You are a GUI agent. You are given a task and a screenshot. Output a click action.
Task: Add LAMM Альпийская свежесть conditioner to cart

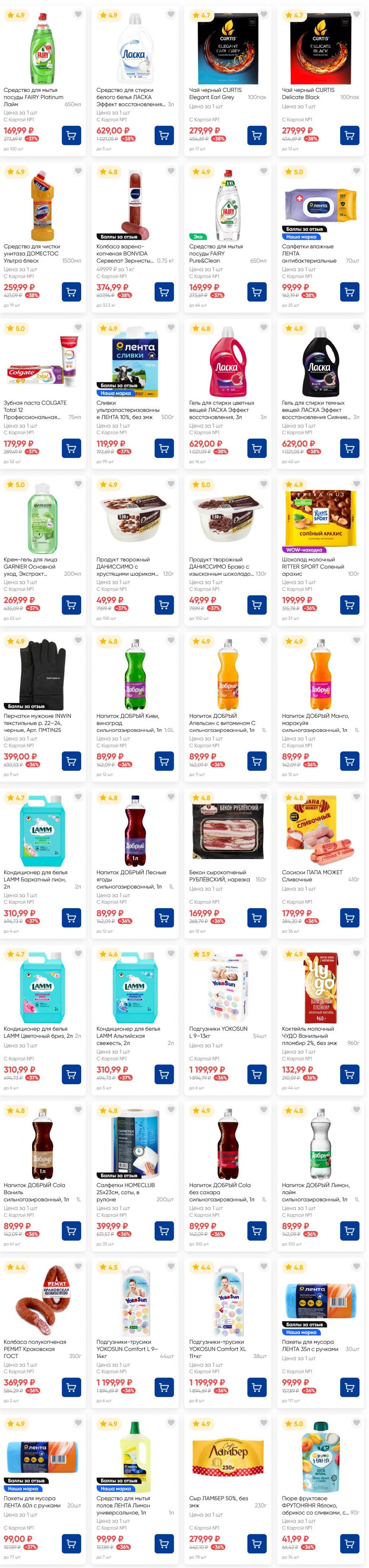click(x=164, y=1074)
